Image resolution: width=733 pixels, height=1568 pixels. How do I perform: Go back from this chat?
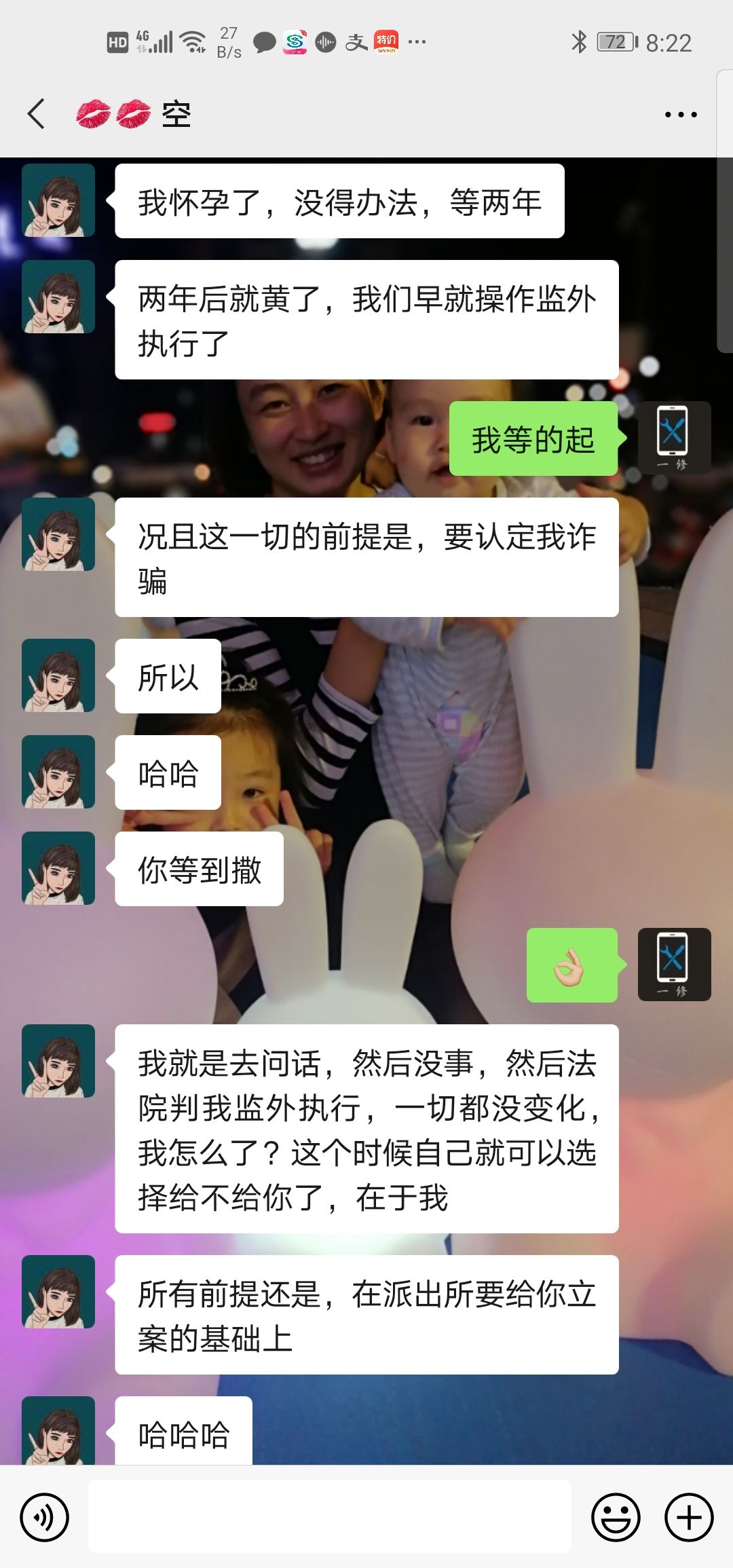click(37, 113)
